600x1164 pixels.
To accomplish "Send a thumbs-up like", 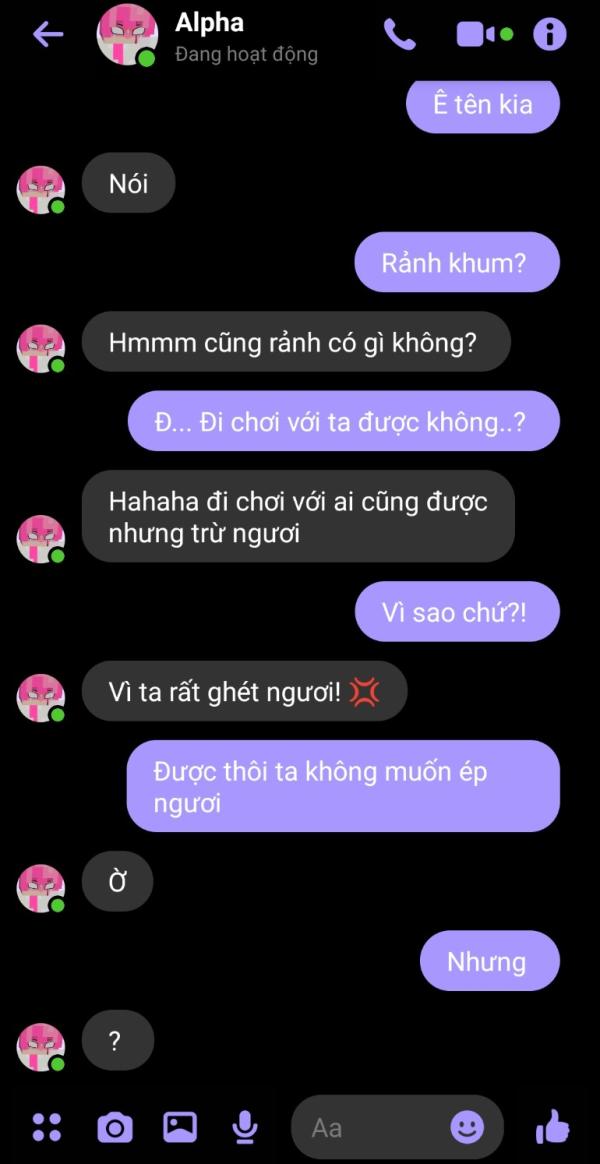I will click(552, 1127).
